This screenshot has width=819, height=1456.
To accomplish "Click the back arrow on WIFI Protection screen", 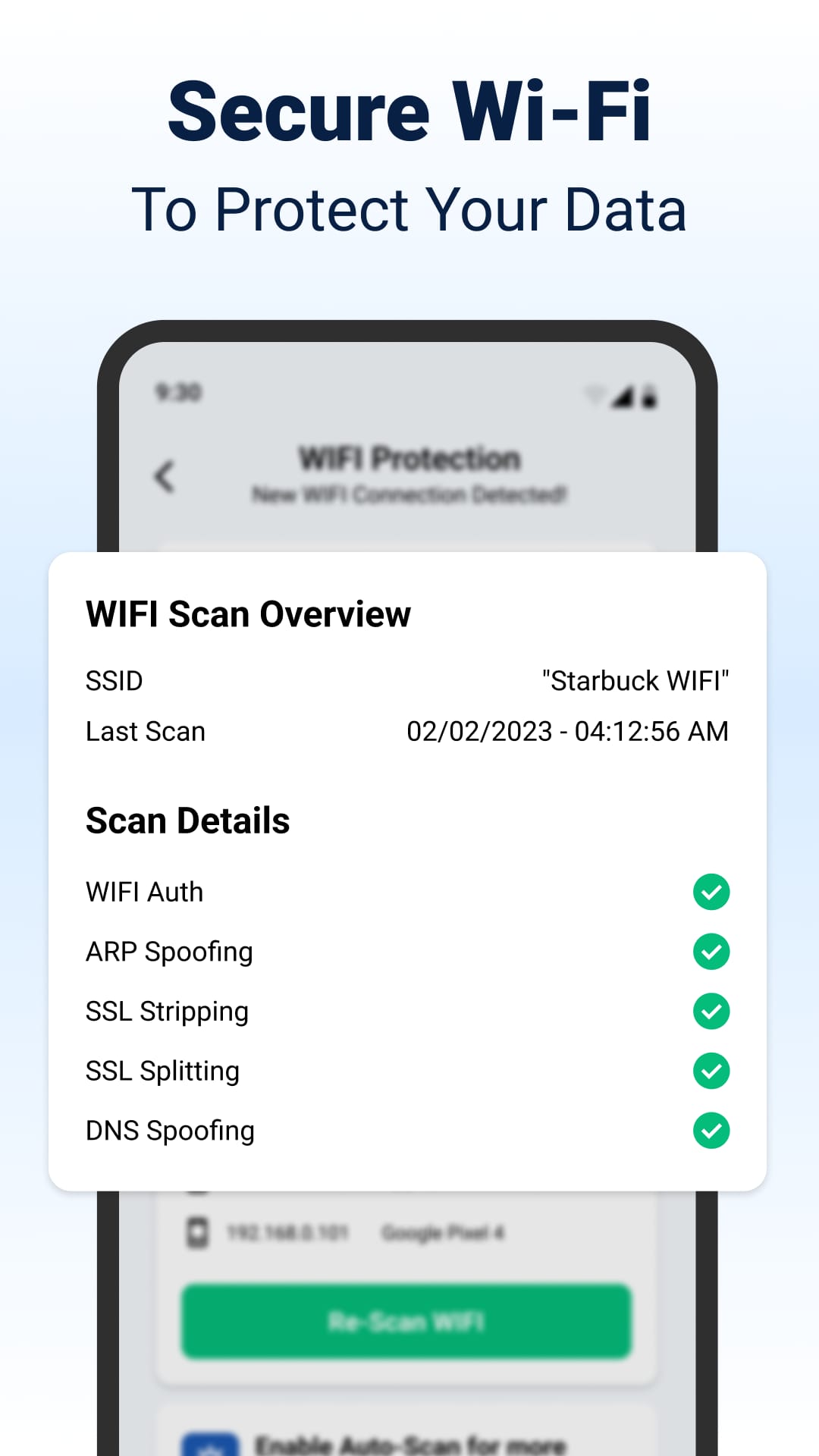I will click(165, 478).
